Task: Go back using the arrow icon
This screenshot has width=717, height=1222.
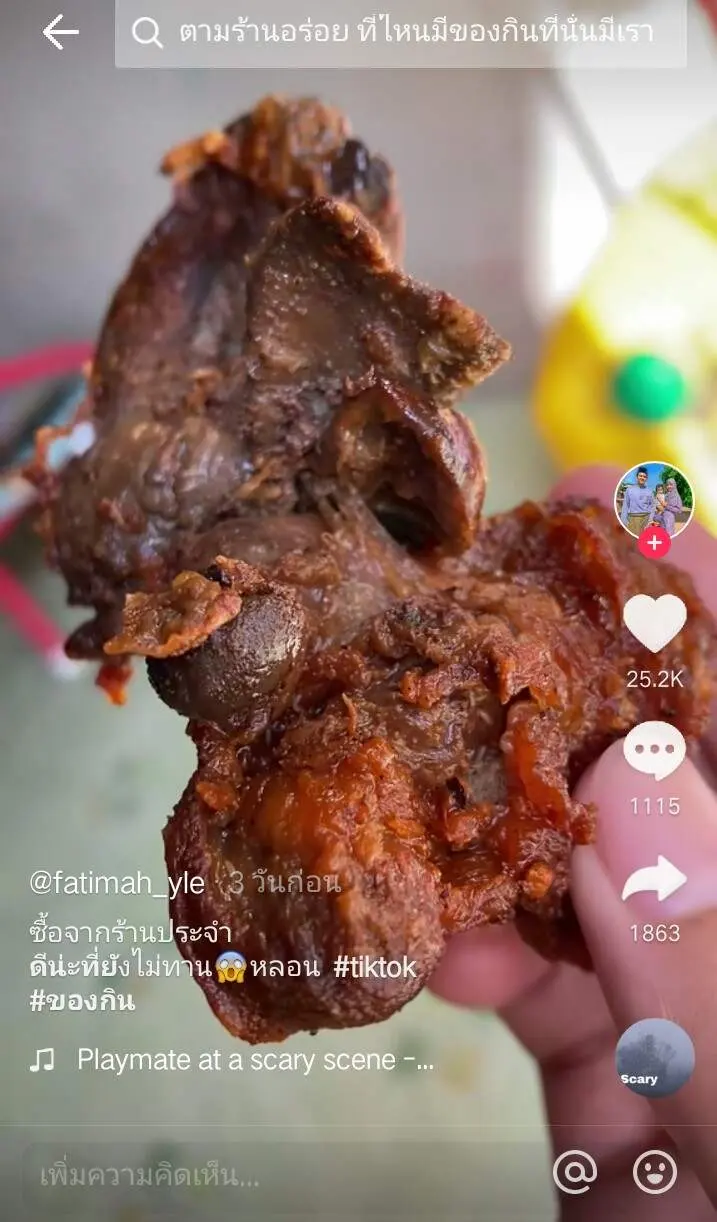Action: coord(60,33)
